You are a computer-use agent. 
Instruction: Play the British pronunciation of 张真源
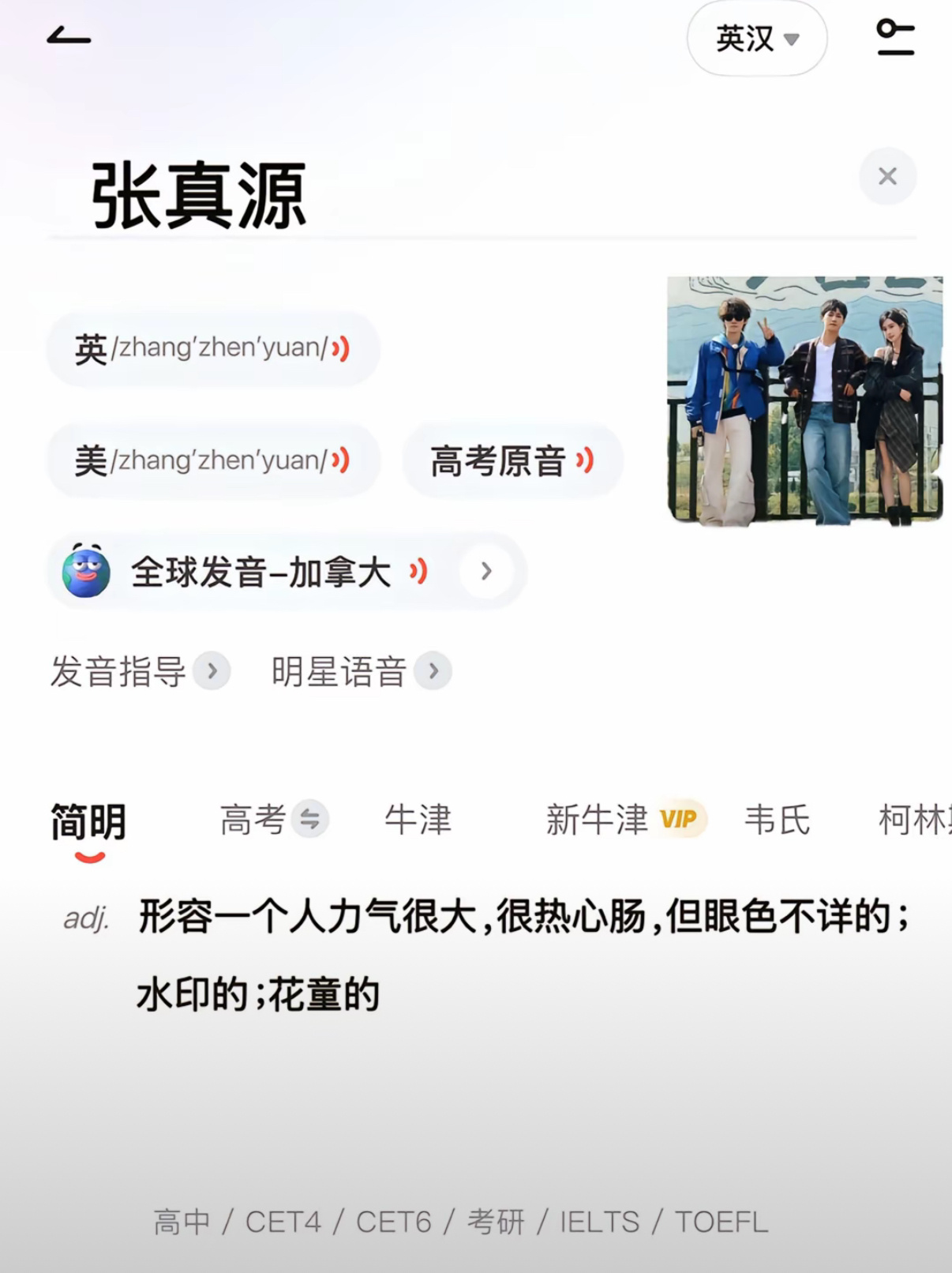pyautogui.click(x=342, y=347)
